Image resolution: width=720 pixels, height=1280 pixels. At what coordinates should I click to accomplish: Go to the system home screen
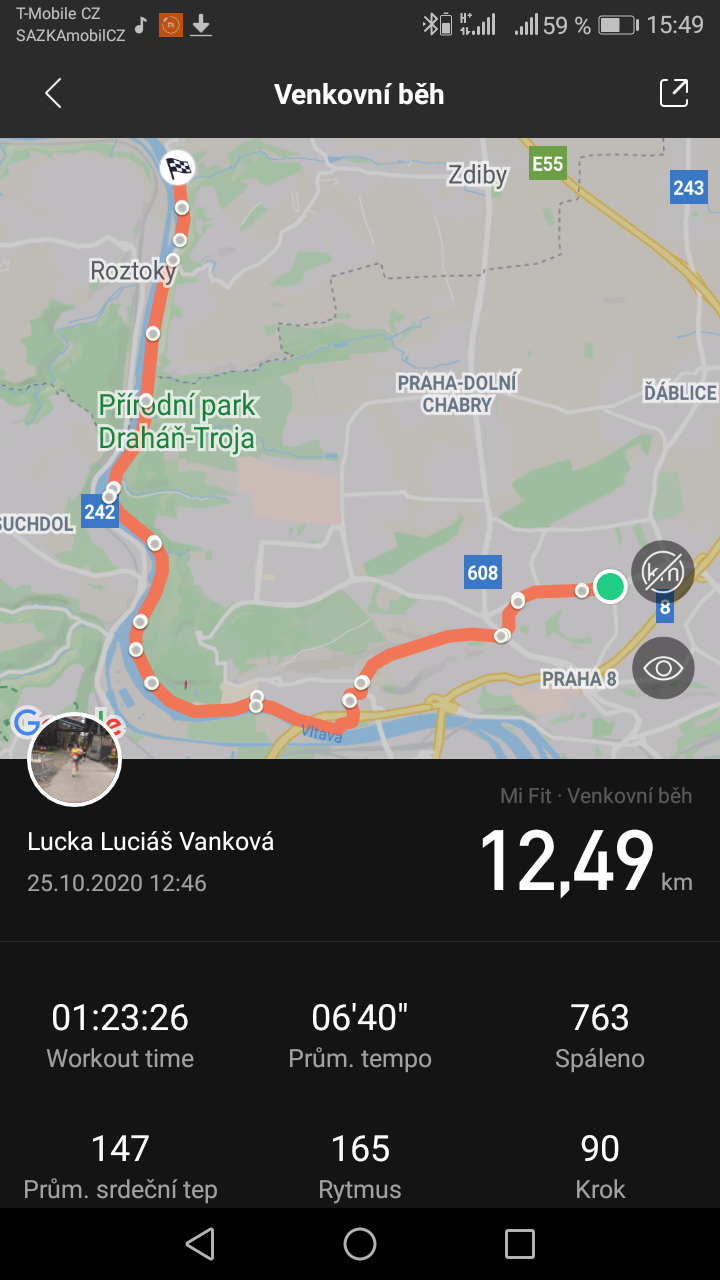[x=360, y=1244]
